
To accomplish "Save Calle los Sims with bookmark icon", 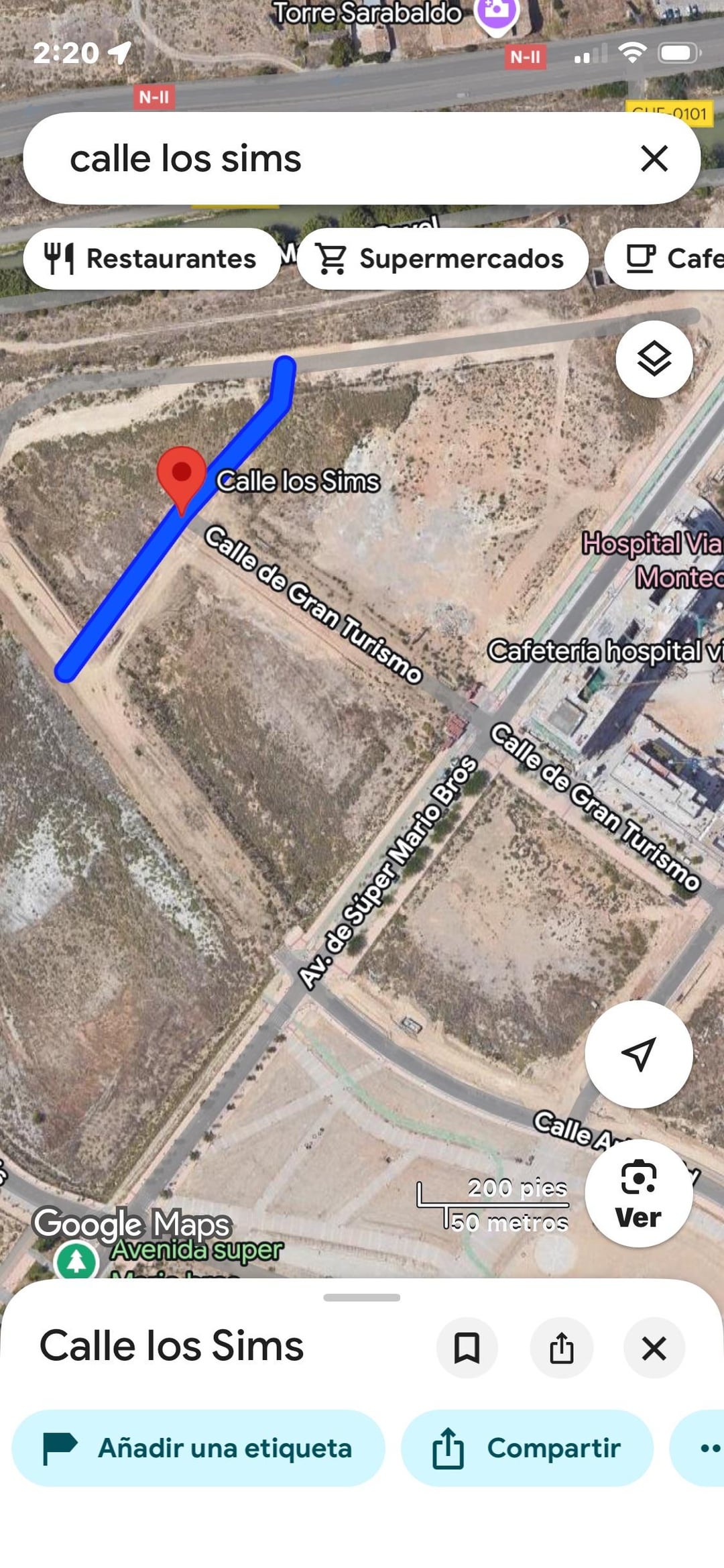I will click(x=467, y=1348).
